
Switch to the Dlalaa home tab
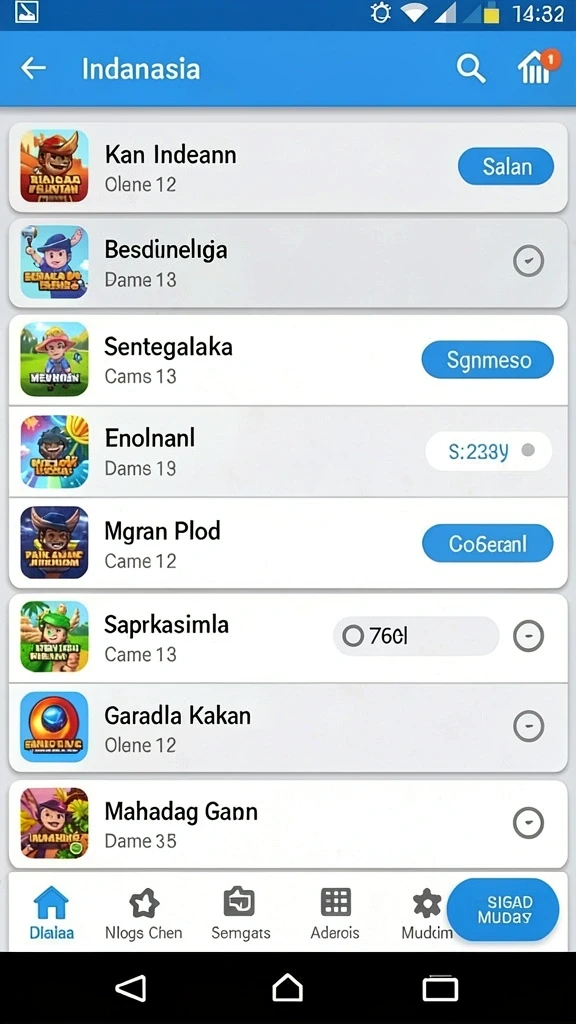[52, 914]
